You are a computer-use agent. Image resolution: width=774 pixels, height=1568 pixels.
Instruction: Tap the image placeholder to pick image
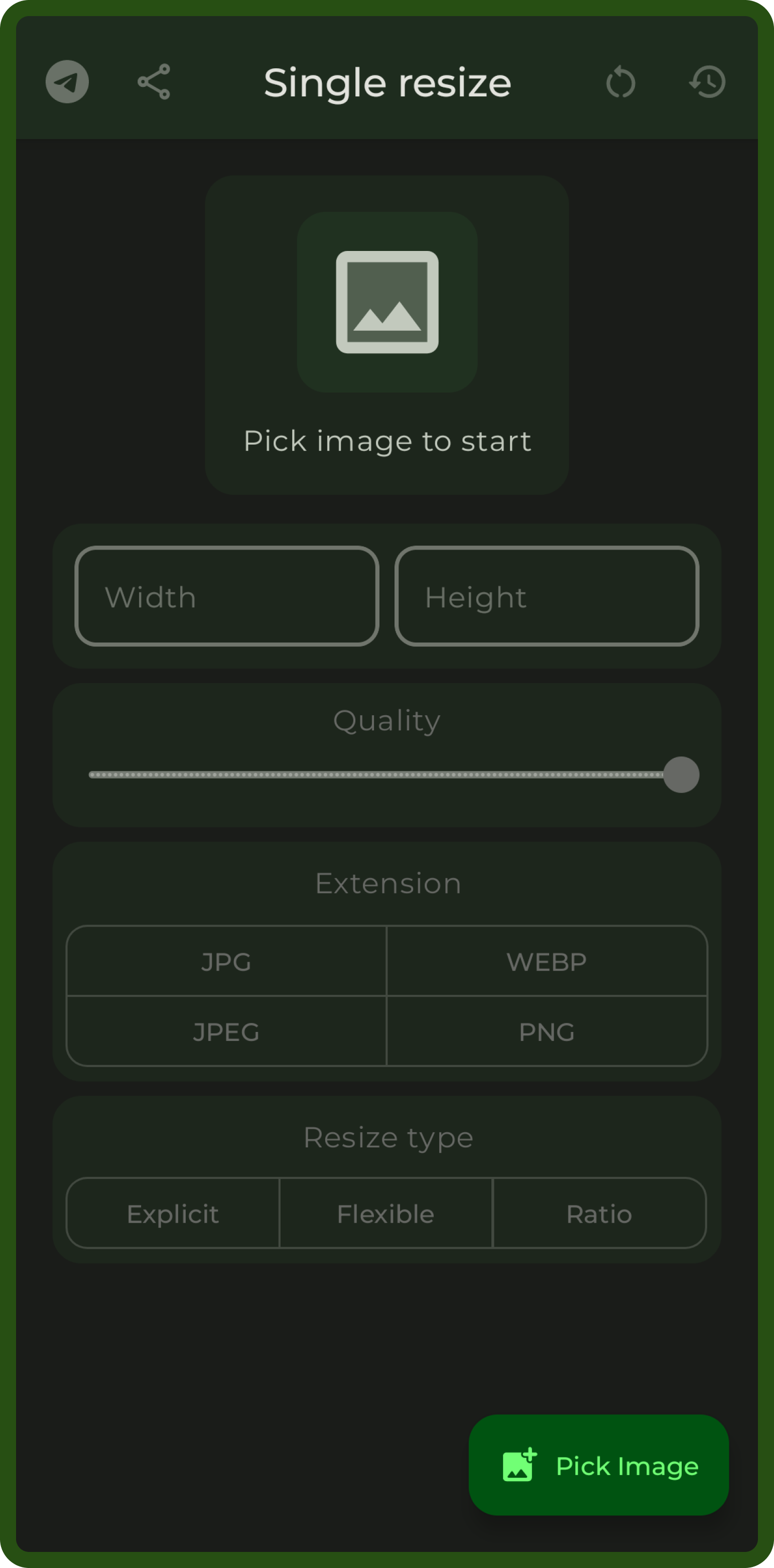[387, 302]
